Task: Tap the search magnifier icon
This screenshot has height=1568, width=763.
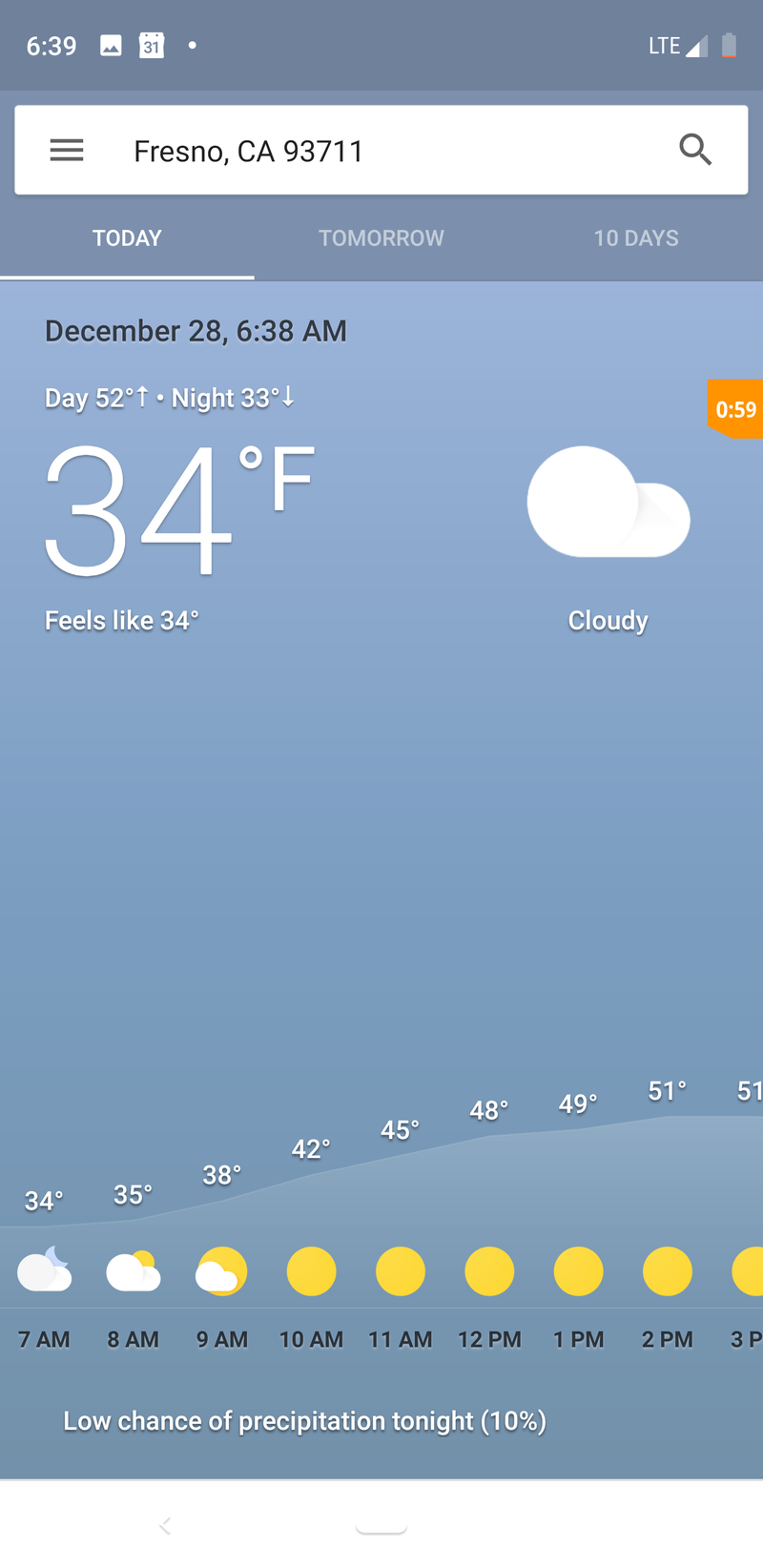Action: click(695, 150)
